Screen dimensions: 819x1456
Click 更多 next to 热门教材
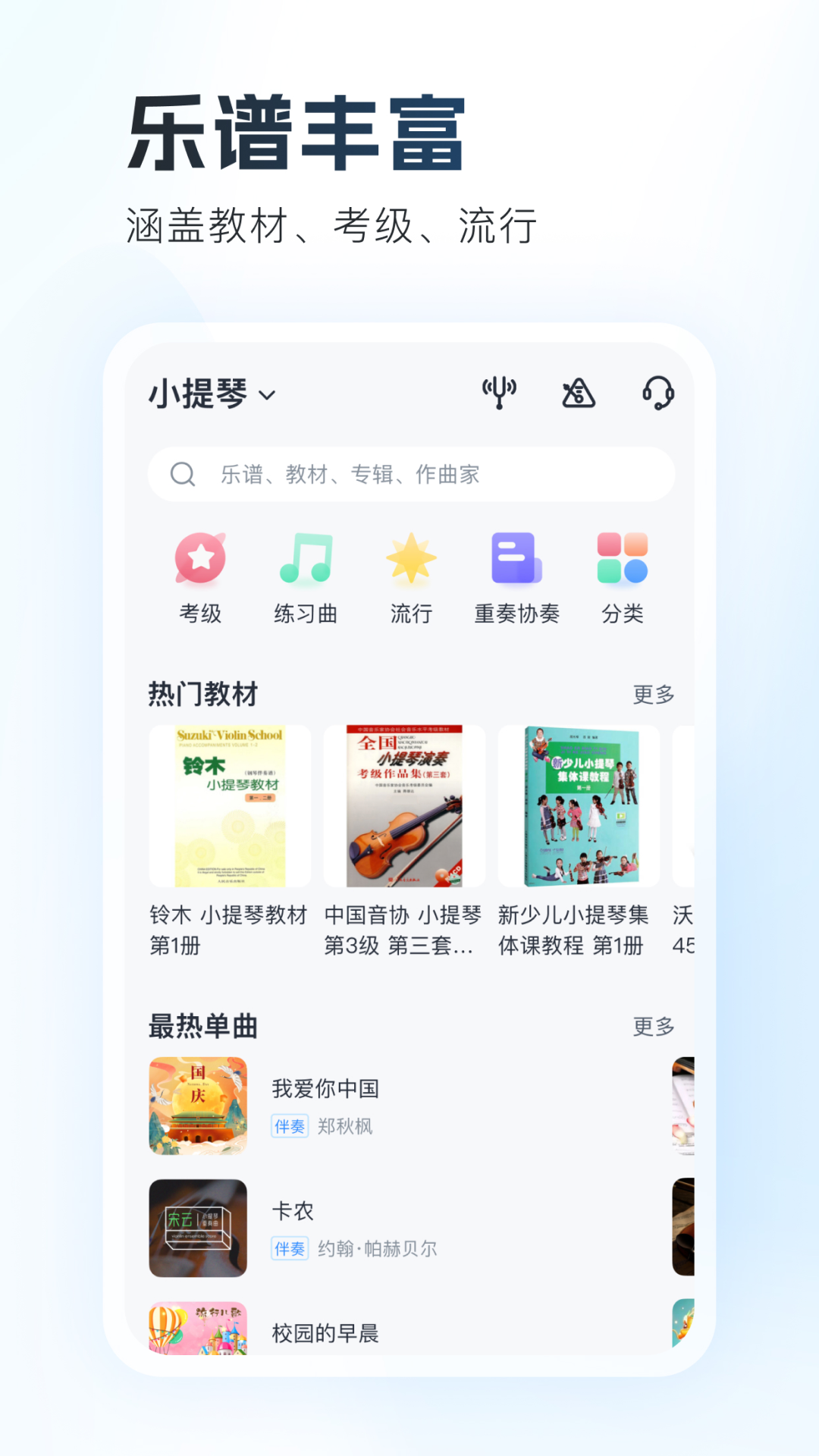pos(654,692)
